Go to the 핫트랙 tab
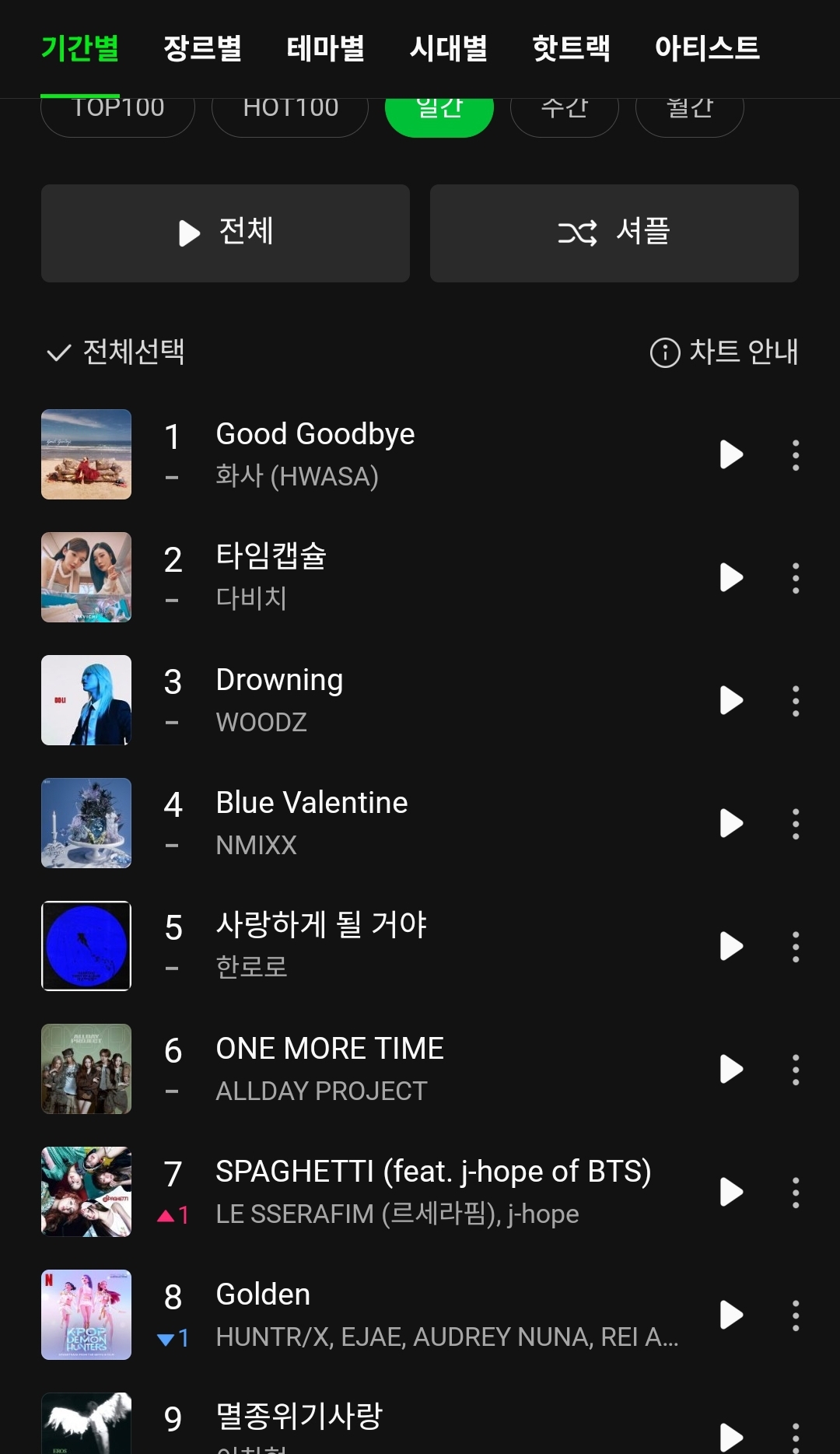This screenshot has height=1454, width=840. pyautogui.click(x=571, y=48)
